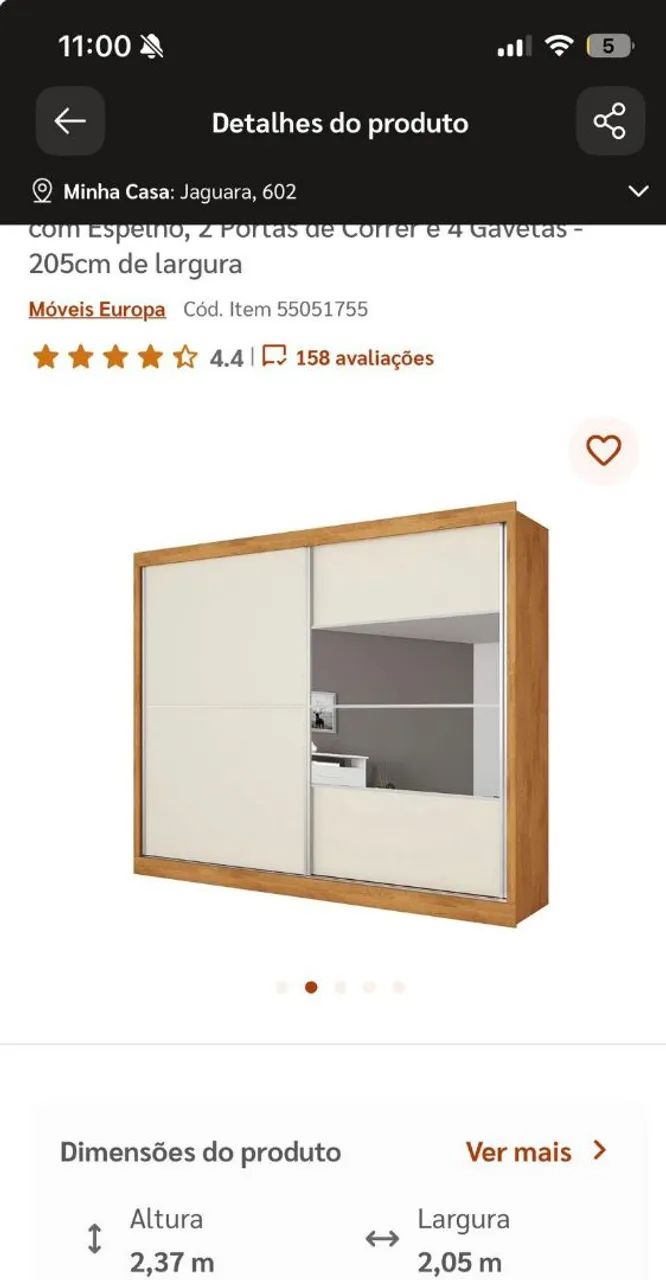This screenshot has width=666, height=1280.
Task: Open the Móveis Europa brand link
Action: [97, 309]
